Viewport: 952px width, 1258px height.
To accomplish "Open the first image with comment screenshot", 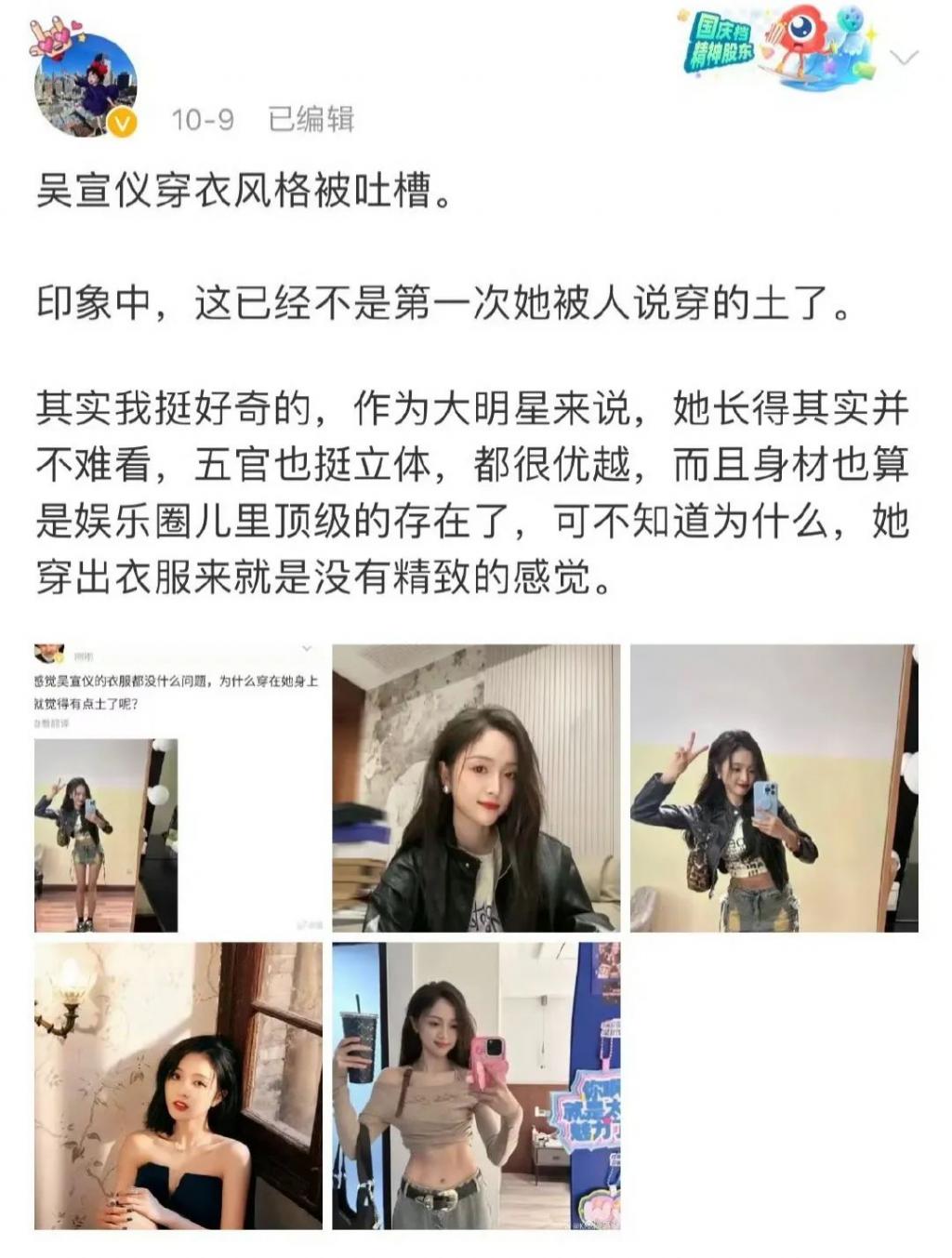I will click(178, 788).
